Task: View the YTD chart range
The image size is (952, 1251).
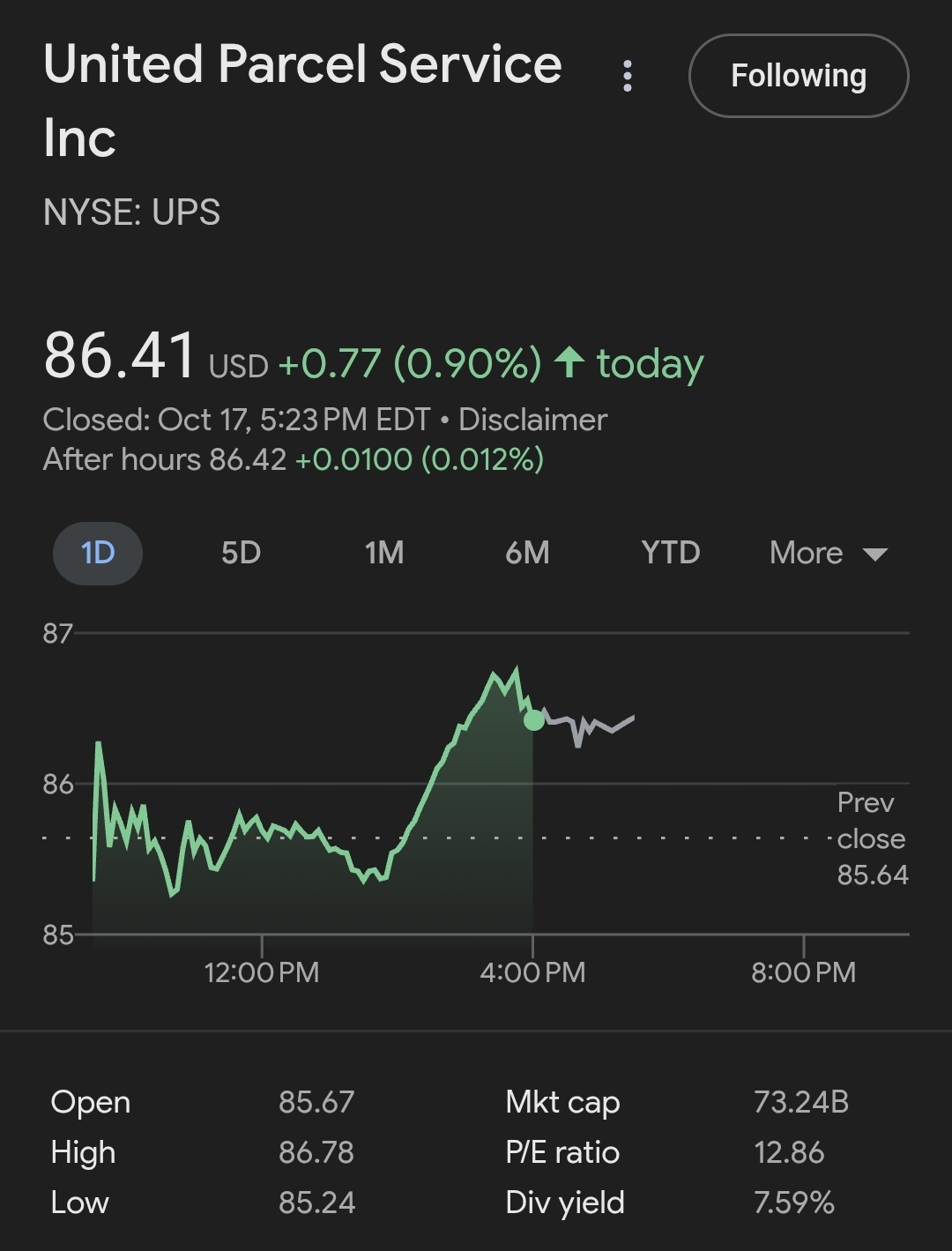Action: (670, 553)
